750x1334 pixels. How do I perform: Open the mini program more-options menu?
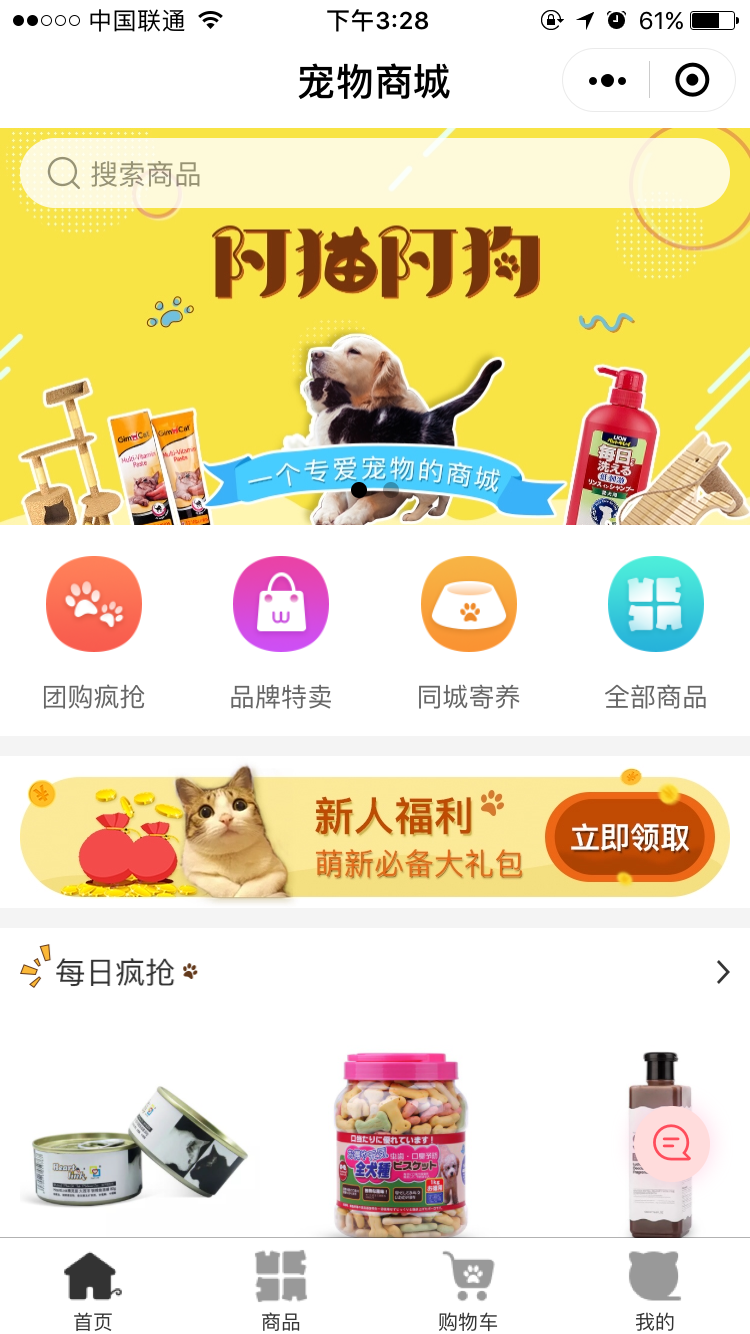[x=608, y=81]
